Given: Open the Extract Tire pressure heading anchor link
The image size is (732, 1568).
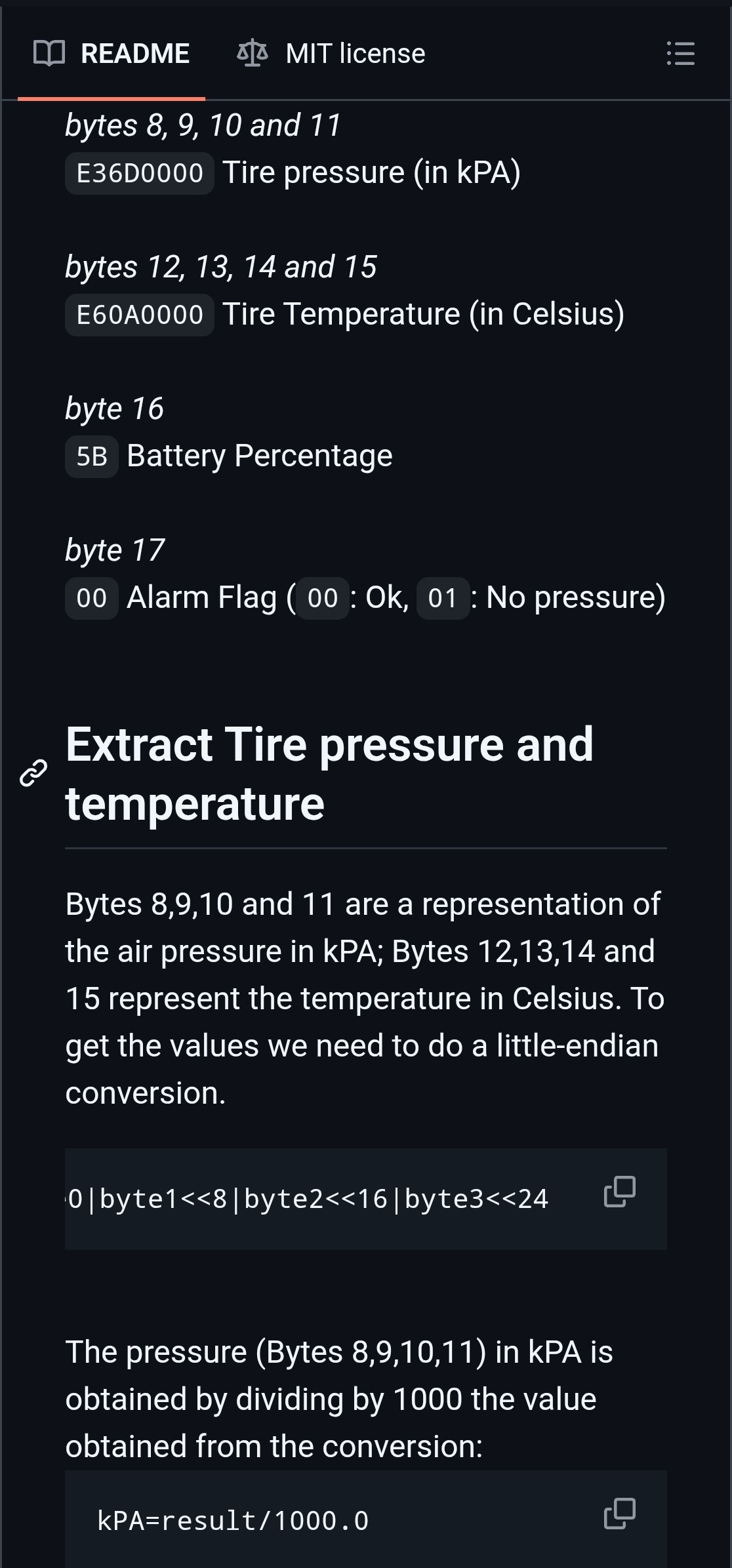Looking at the screenshot, I should pos(33,773).
